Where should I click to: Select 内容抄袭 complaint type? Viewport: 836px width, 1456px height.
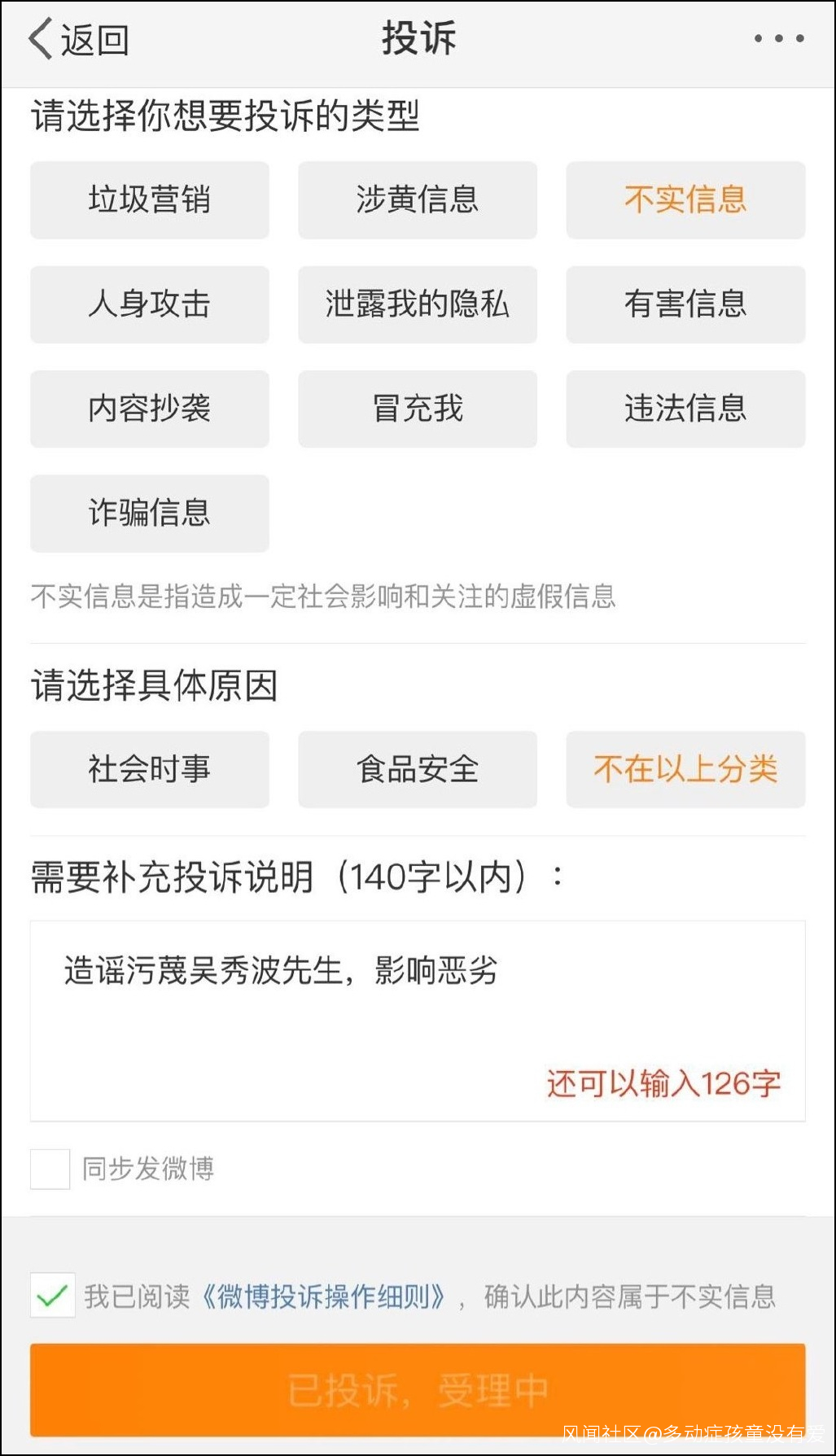tap(150, 409)
